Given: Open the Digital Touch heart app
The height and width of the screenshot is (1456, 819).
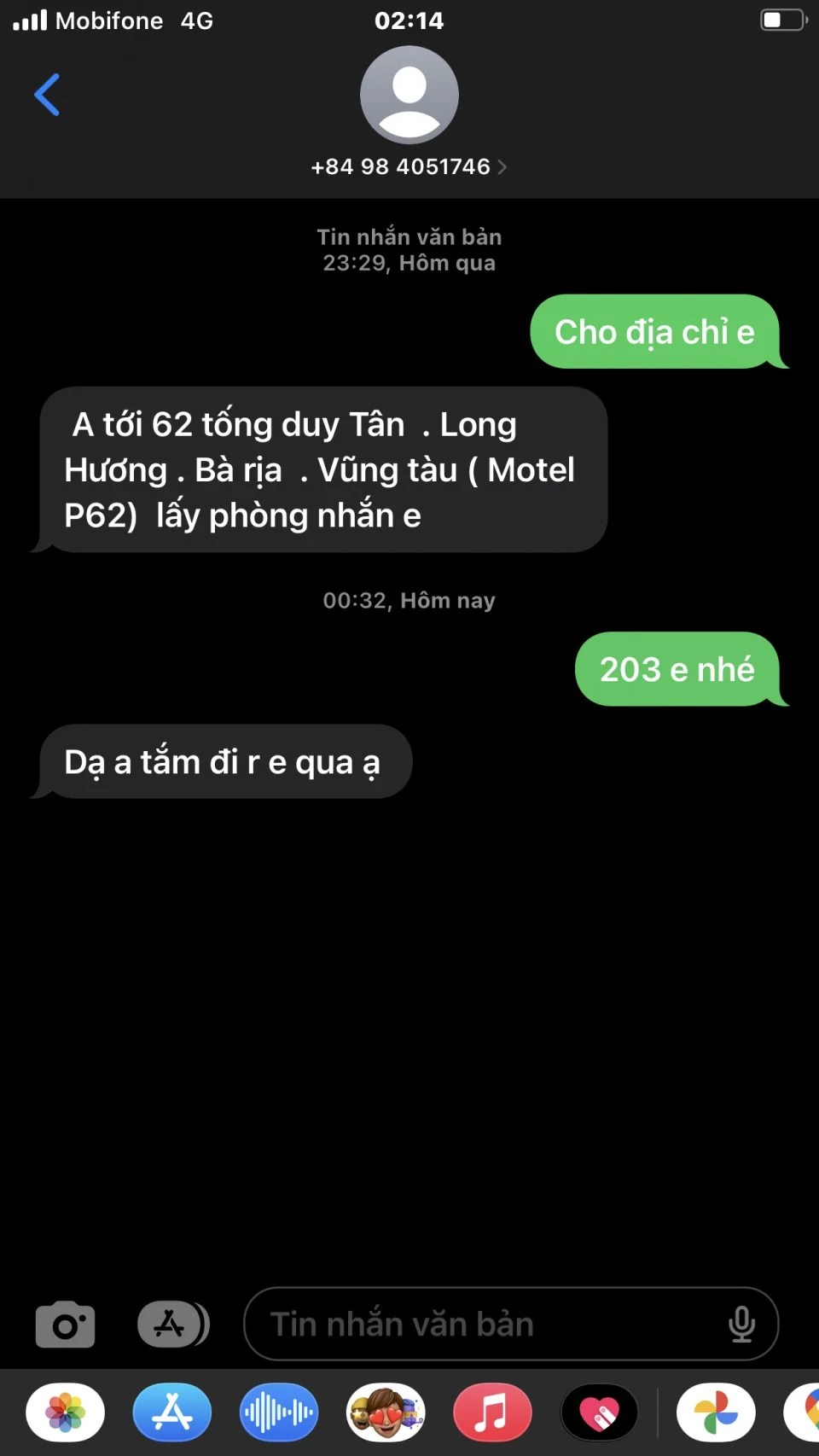Looking at the screenshot, I should pos(599,1412).
